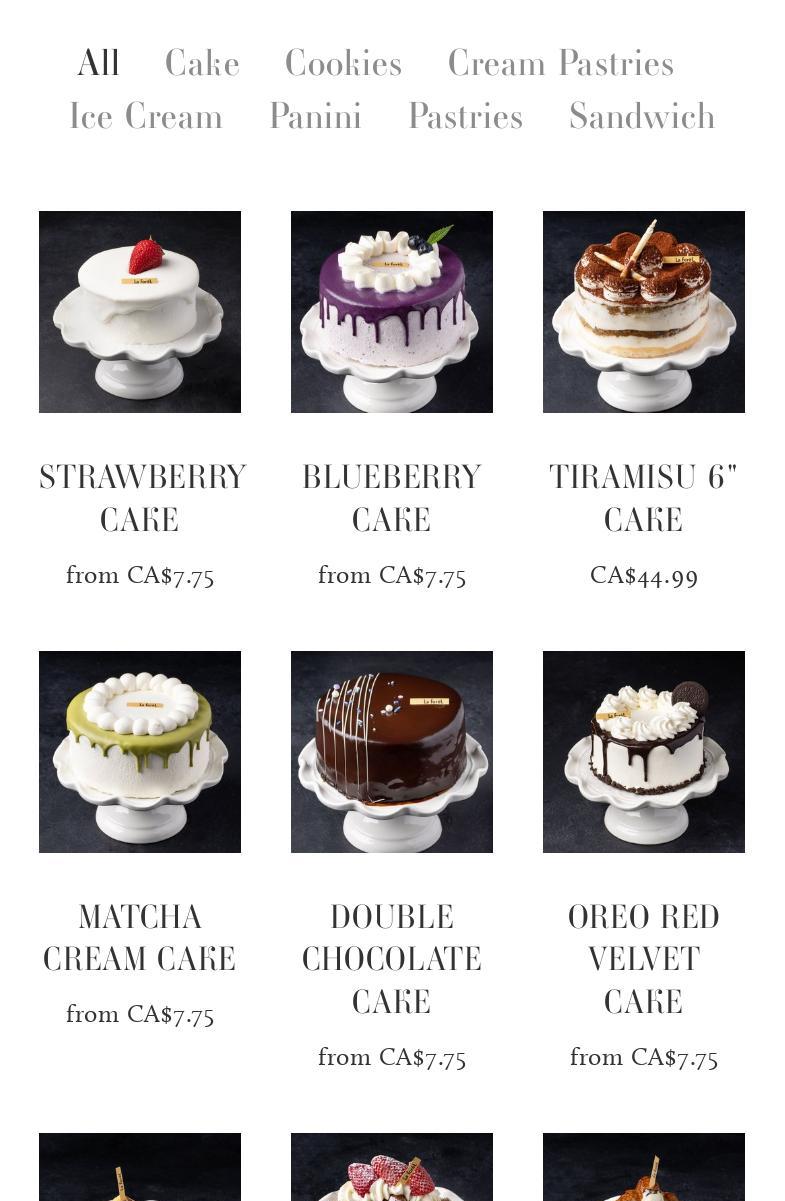Show the Sandwich category
Image resolution: width=785 pixels, height=1201 pixels.
(x=642, y=117)
